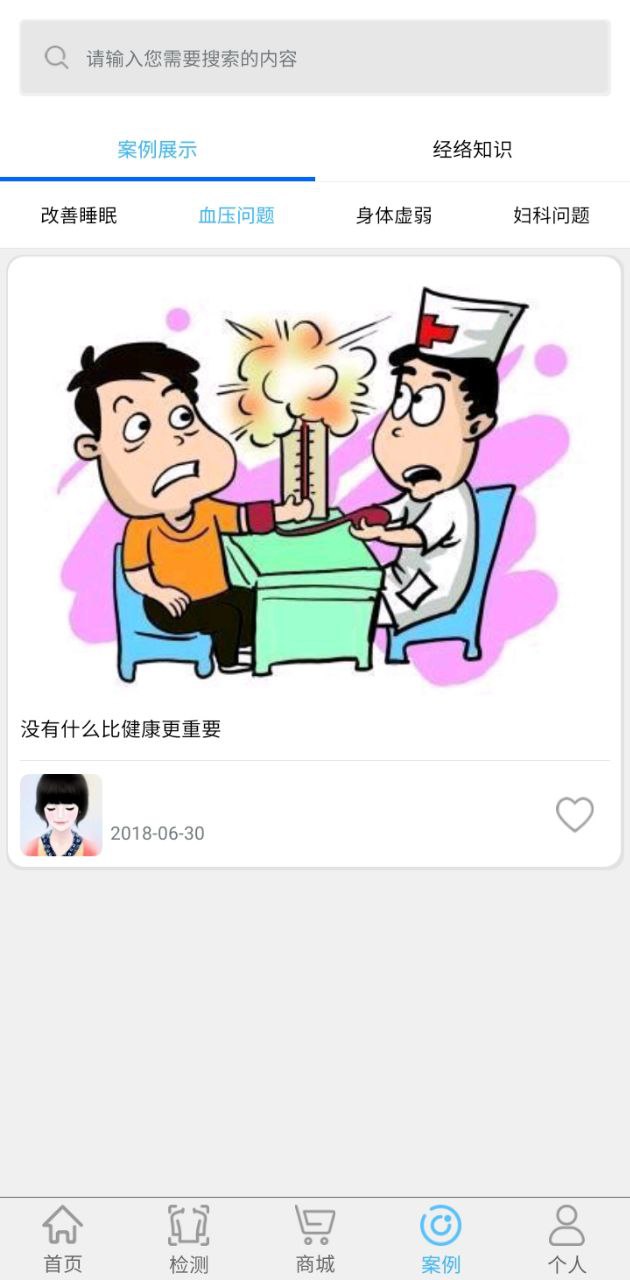Select the 案例展示 tab

point(157,150)
